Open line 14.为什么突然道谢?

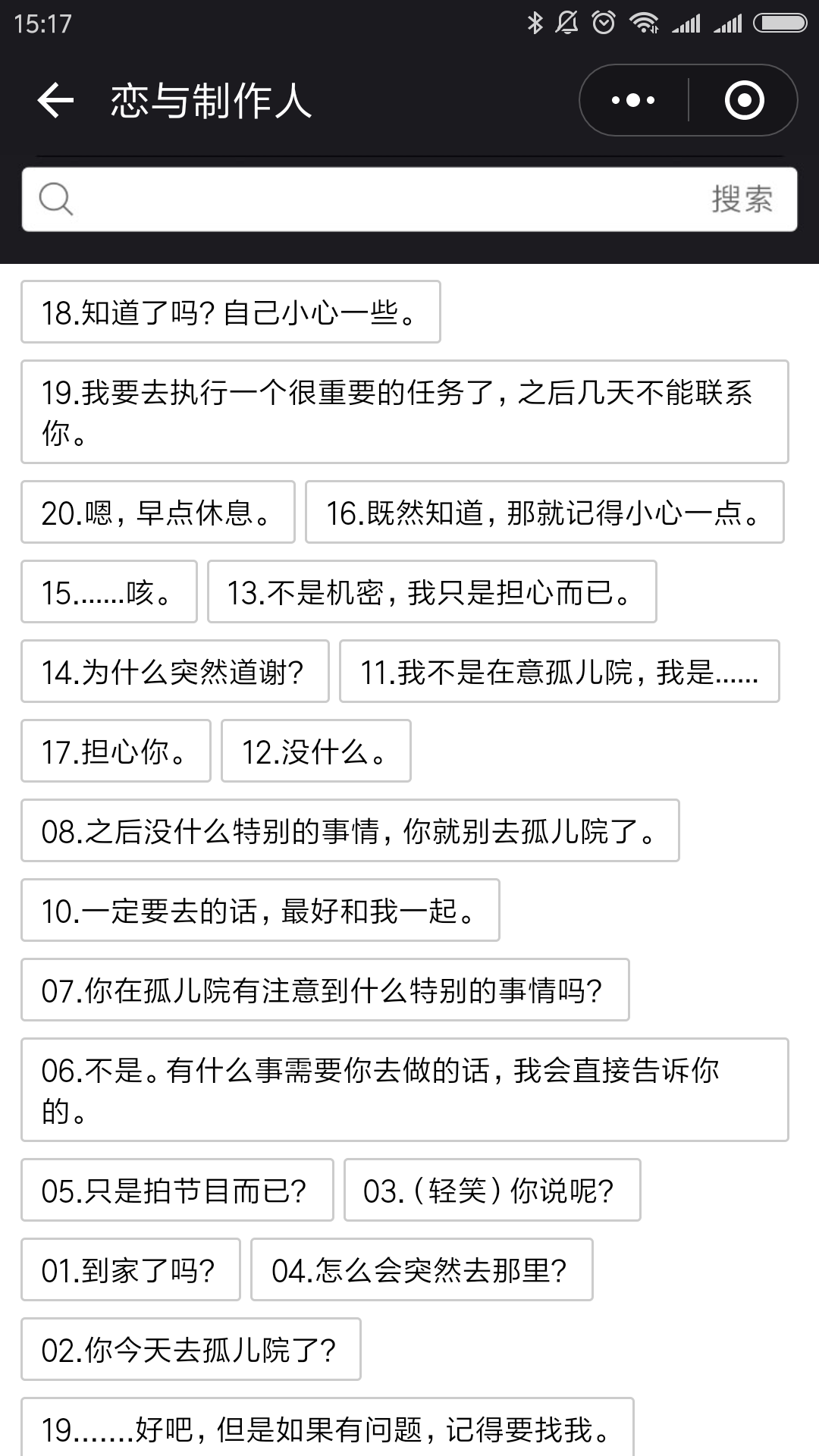pos(175,671)
